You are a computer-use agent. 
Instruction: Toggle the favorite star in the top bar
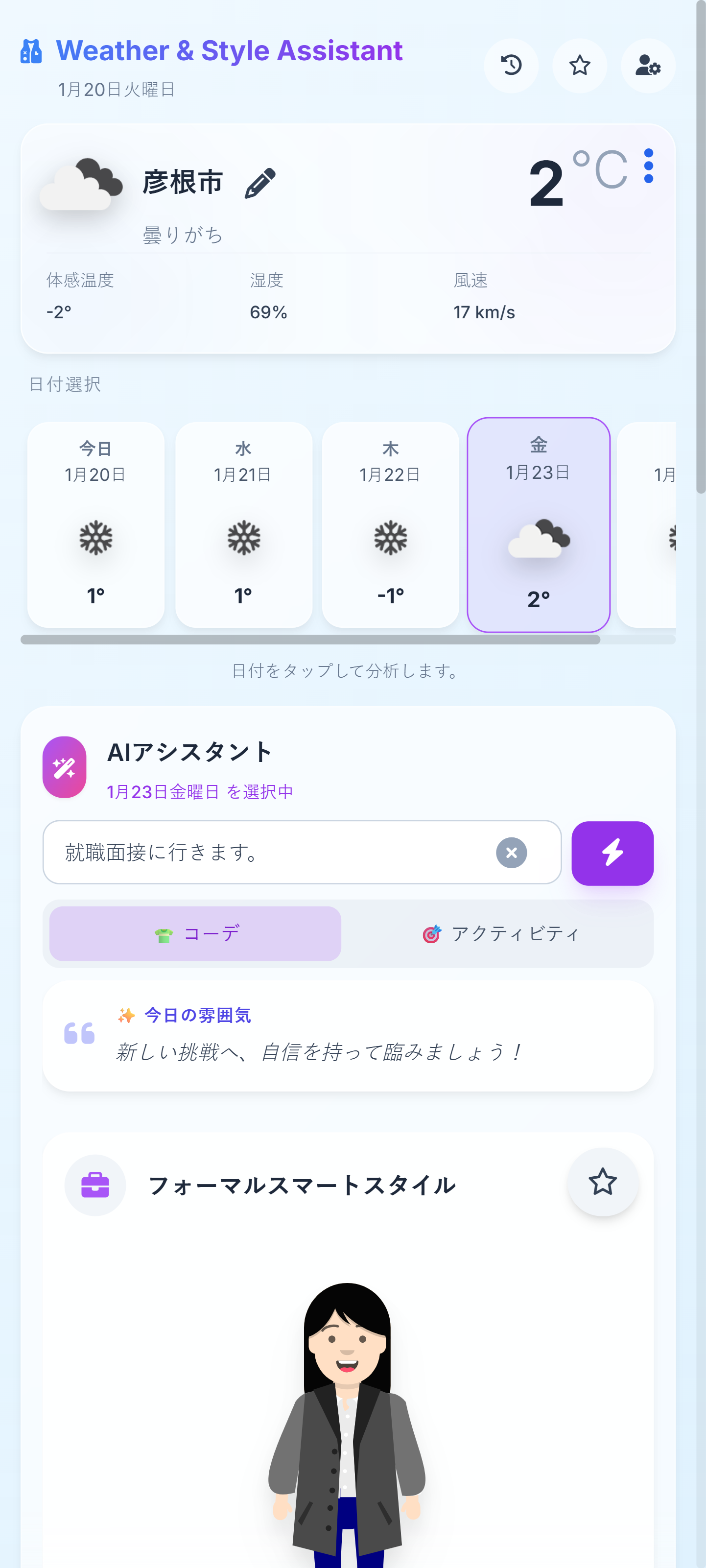(579, 65)
